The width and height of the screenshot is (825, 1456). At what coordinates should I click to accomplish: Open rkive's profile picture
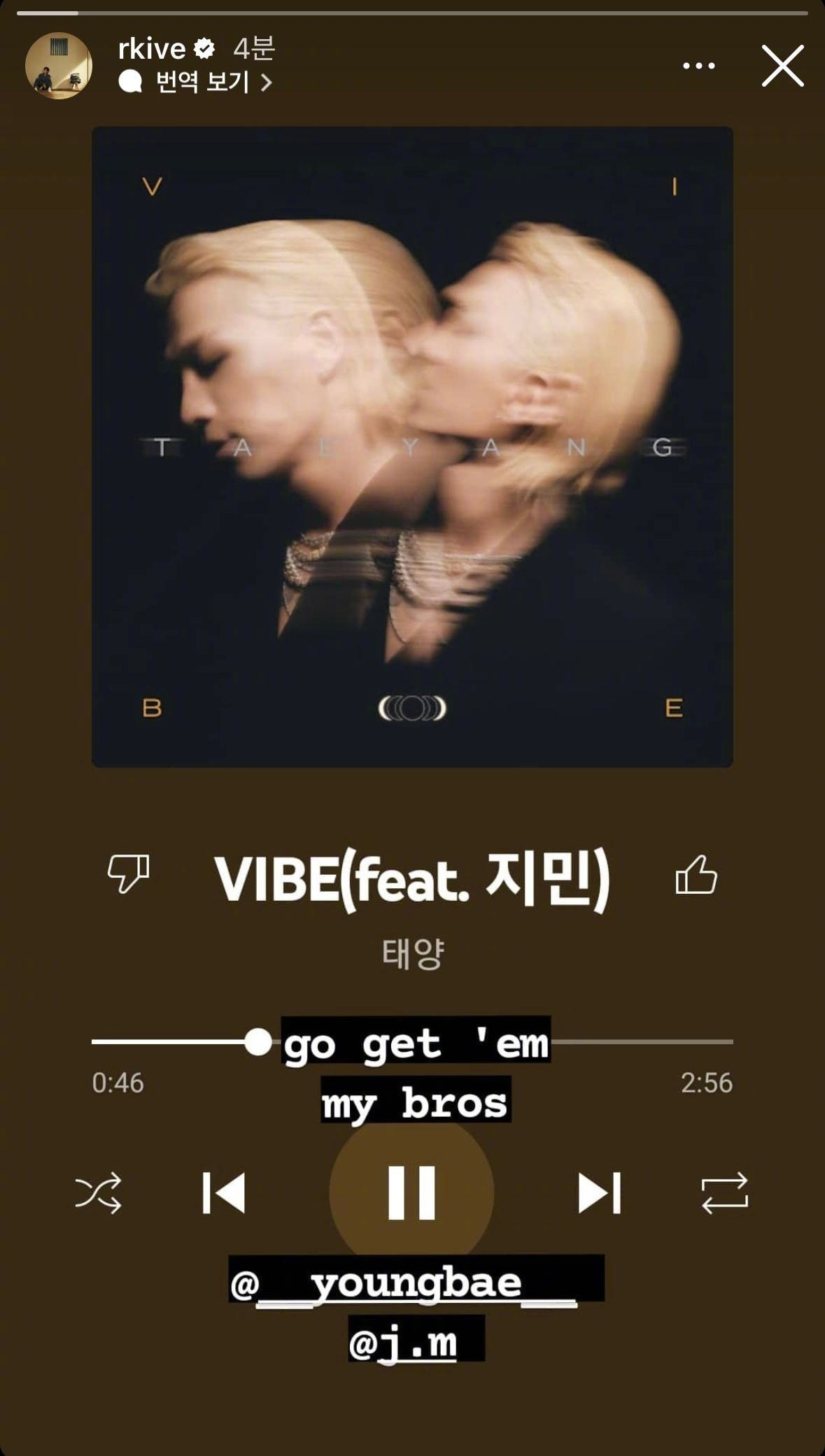point(59,66)
